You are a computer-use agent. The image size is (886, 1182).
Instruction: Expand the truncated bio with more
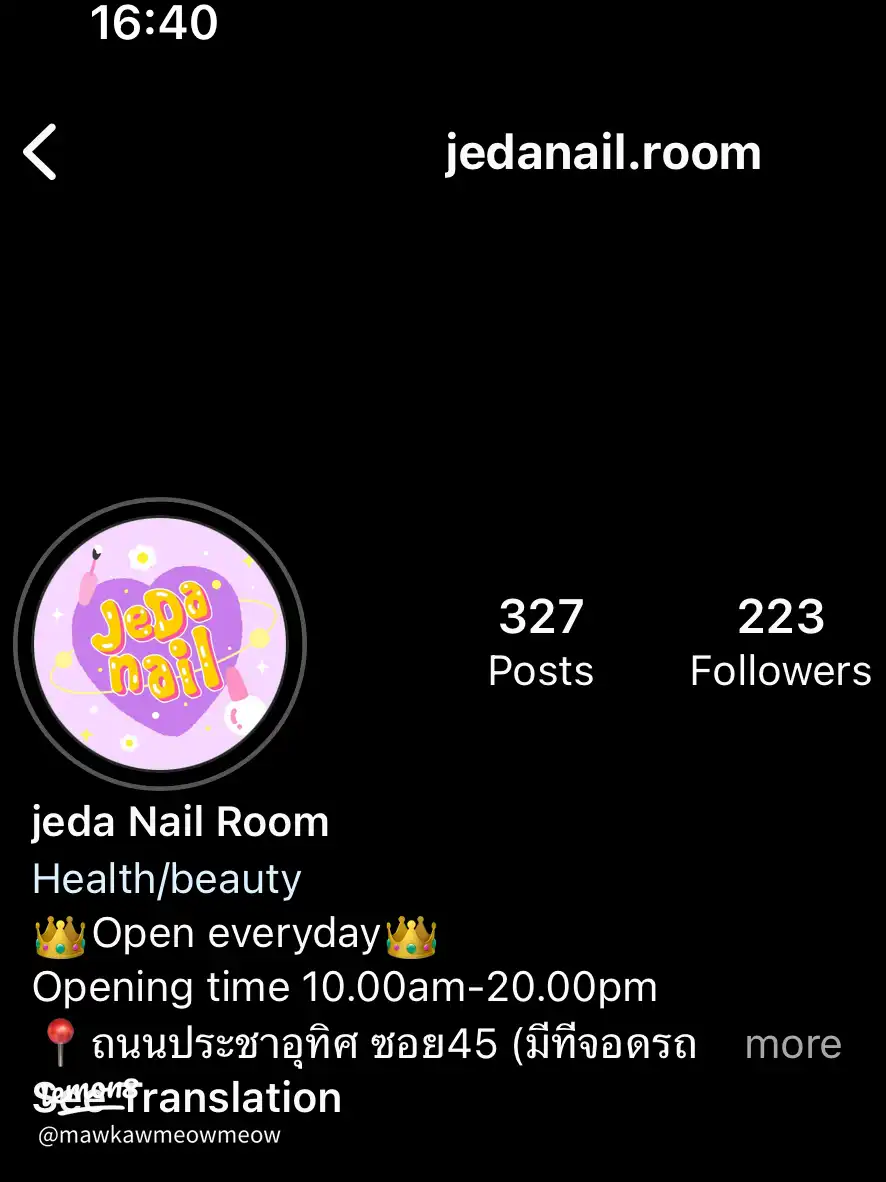pos(793,1044)
